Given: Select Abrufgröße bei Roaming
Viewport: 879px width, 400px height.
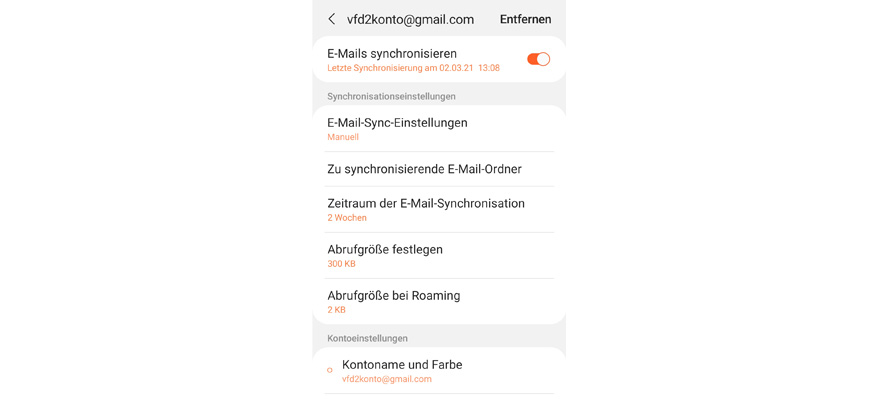Looking at the screenshot, I should tap(439, 301).
